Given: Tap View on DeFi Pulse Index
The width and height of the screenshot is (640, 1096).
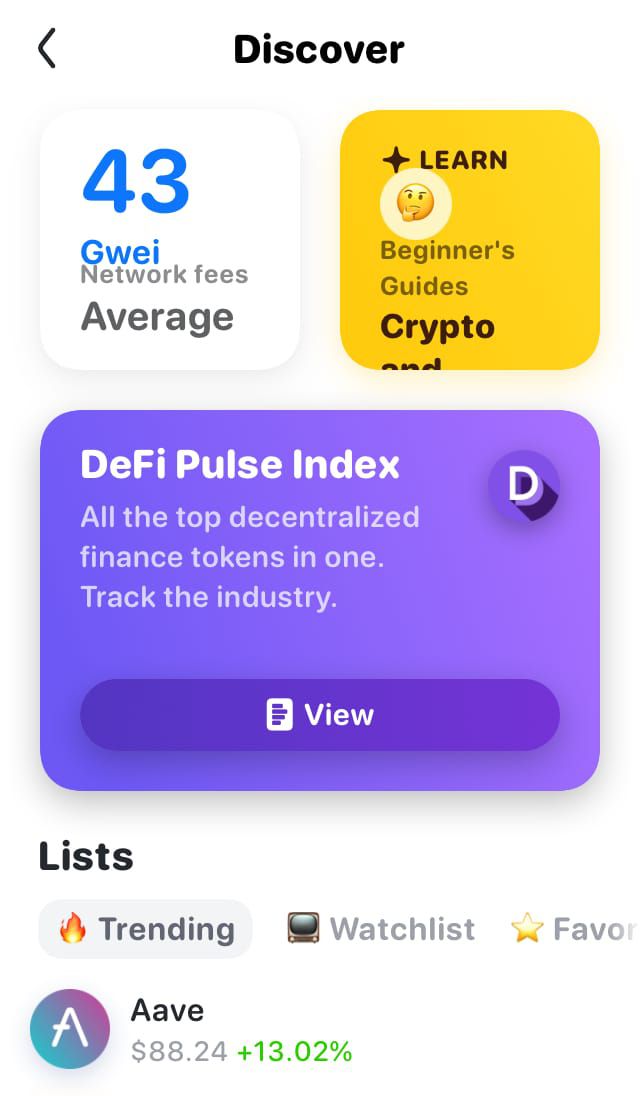Looking at the screenshot, I should (320, 714).
